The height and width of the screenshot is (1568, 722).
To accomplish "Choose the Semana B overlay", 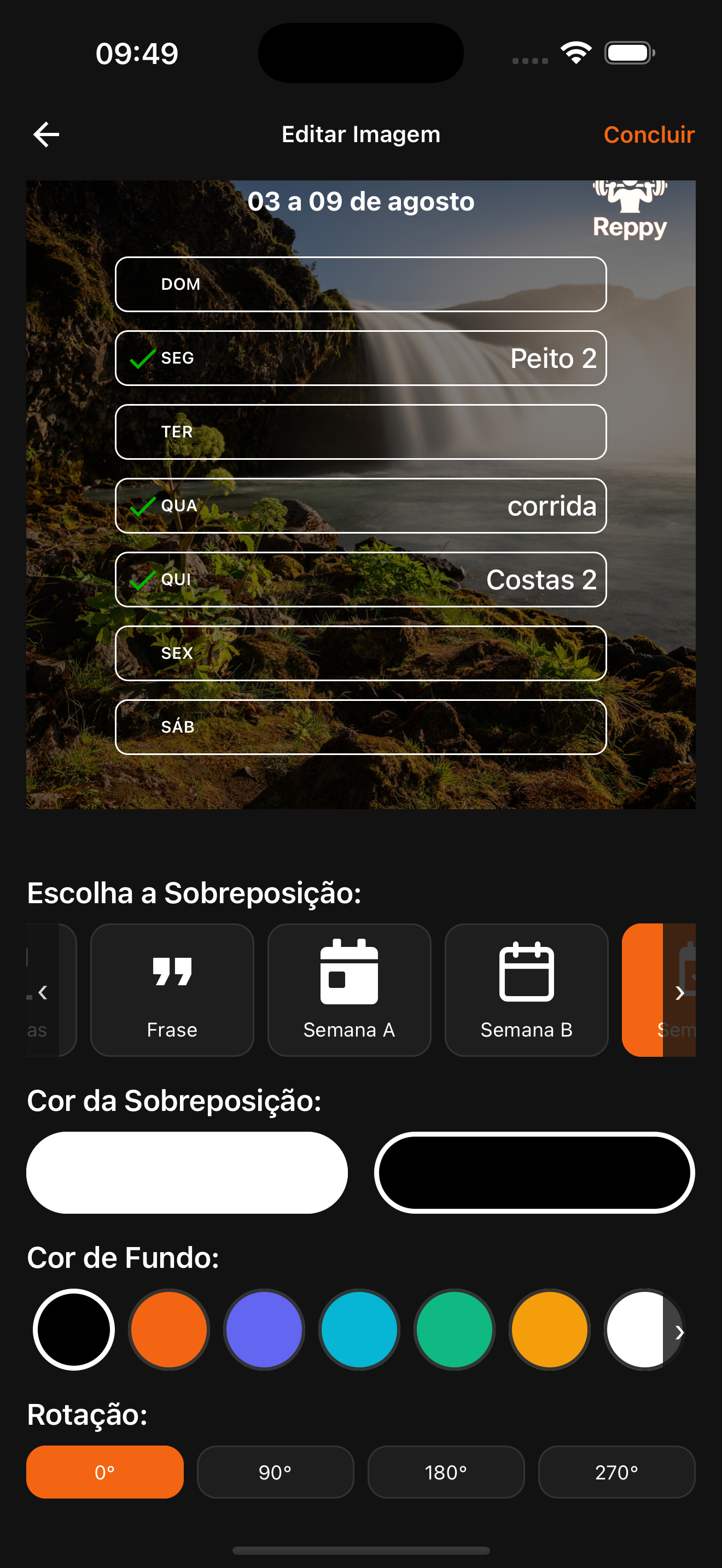I will pos(526,990).
